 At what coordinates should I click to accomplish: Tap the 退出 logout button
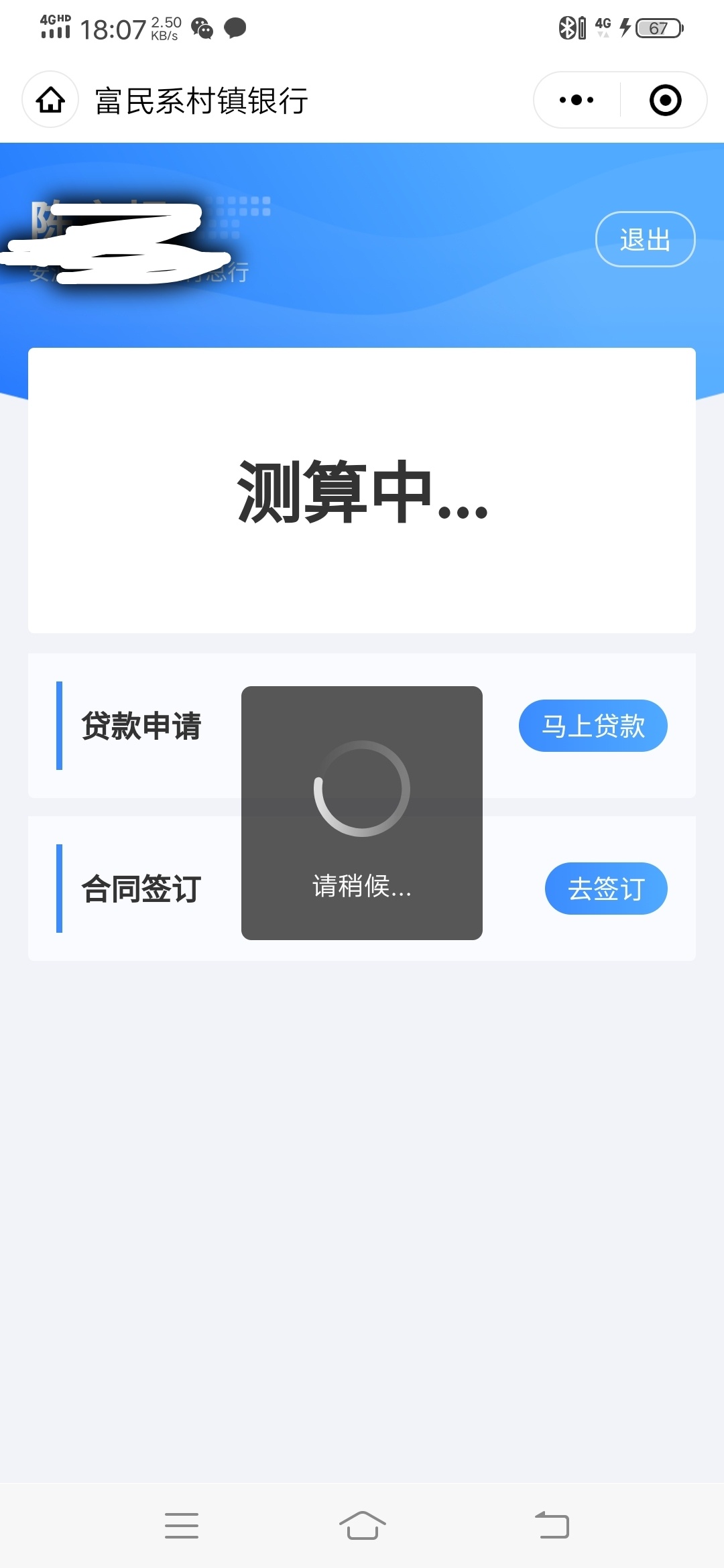click(645, 239)
